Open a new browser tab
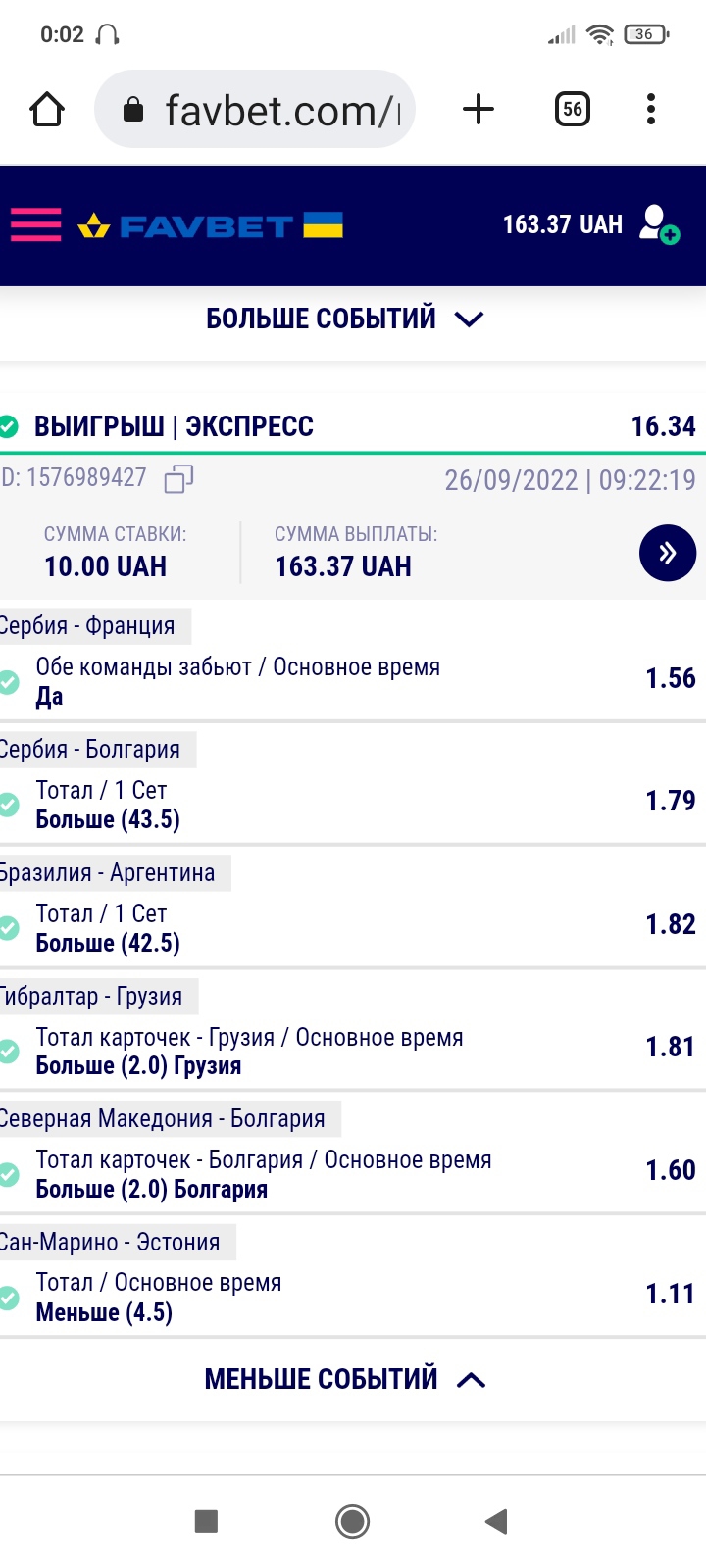 pyautogui.click(x=479, y=109)
